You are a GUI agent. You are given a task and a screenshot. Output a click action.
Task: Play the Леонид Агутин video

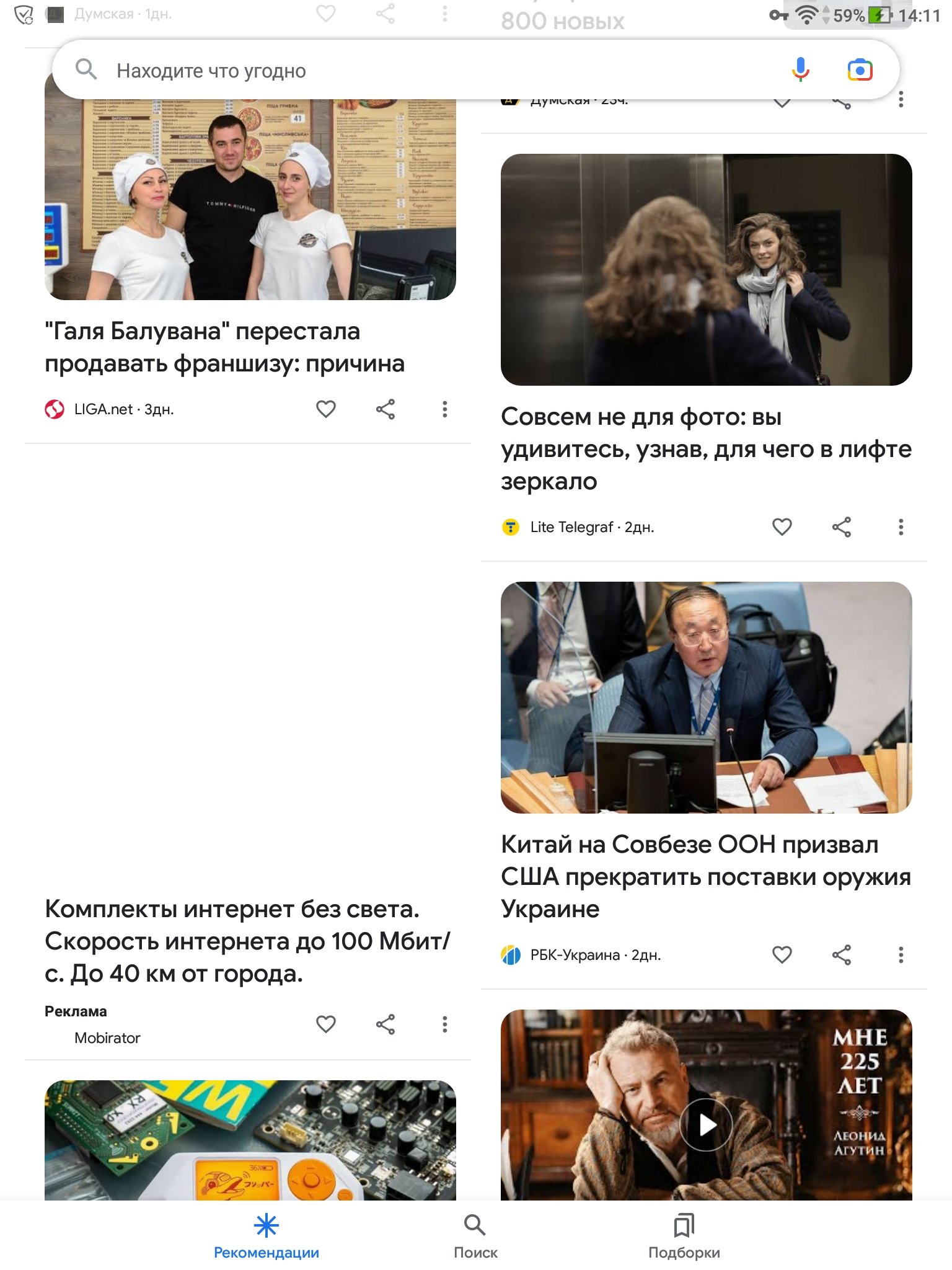click(x=705, y=1124)
